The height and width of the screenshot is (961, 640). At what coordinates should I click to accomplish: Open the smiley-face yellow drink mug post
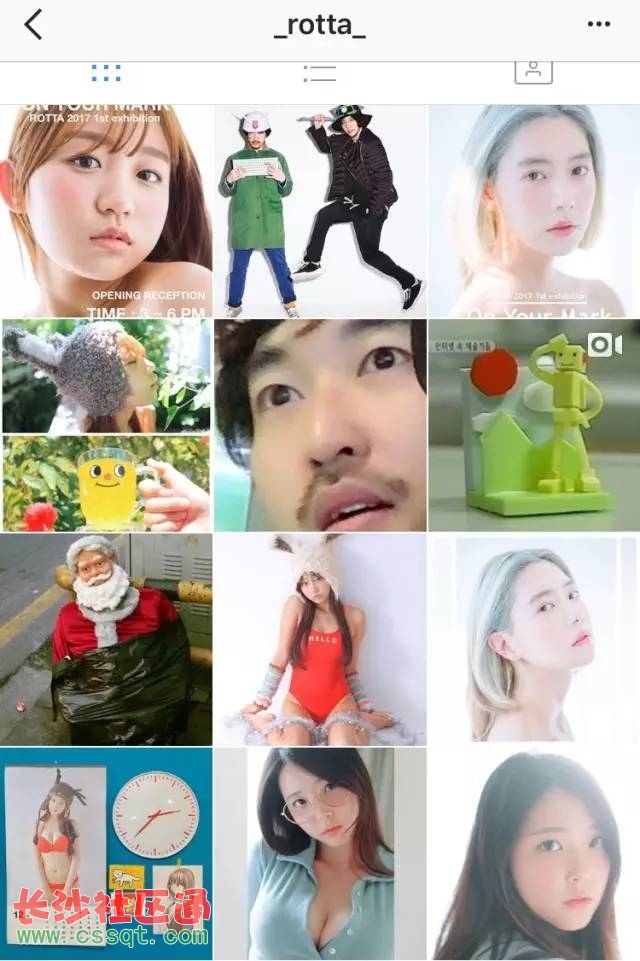107,425
